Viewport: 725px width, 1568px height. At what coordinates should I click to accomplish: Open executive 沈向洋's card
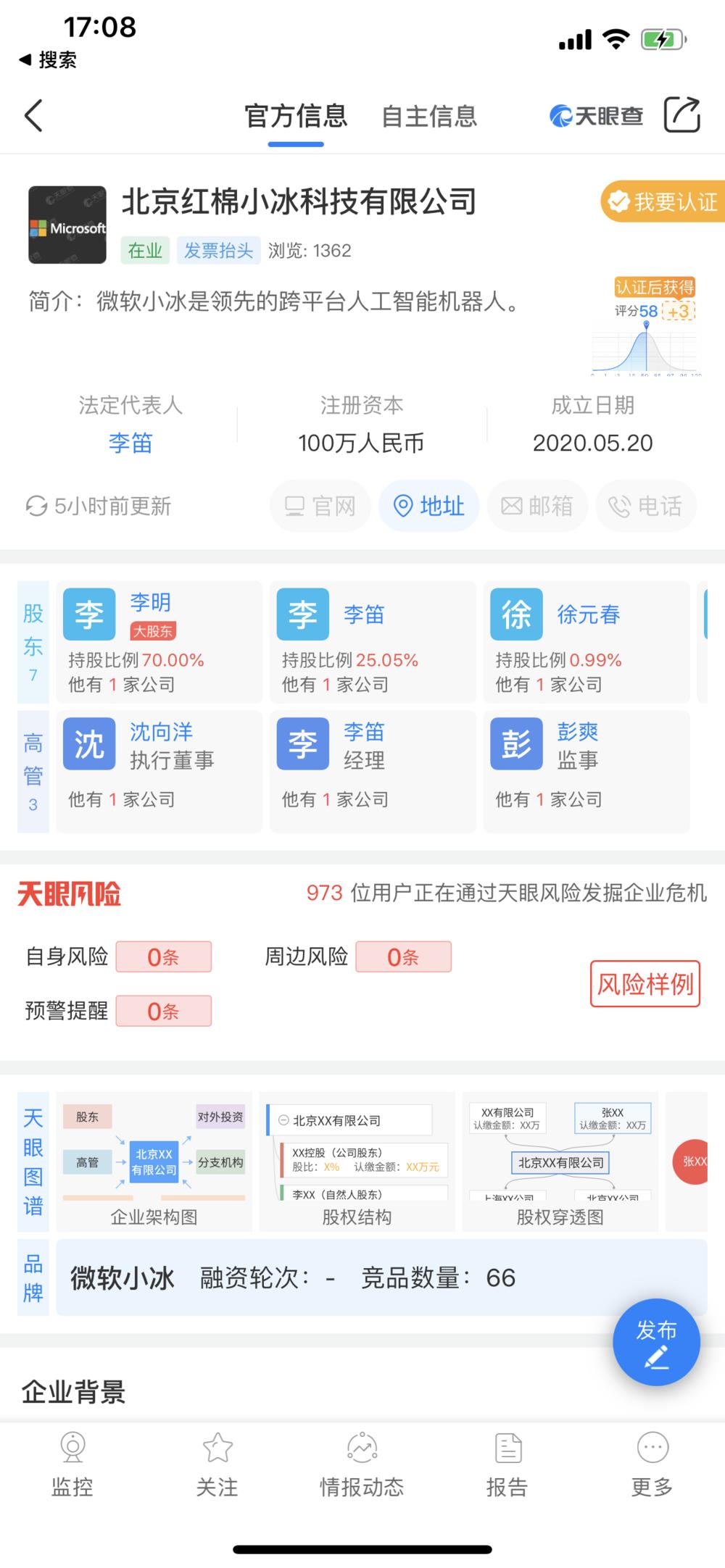pyautogui.click(x=159, y=770)
